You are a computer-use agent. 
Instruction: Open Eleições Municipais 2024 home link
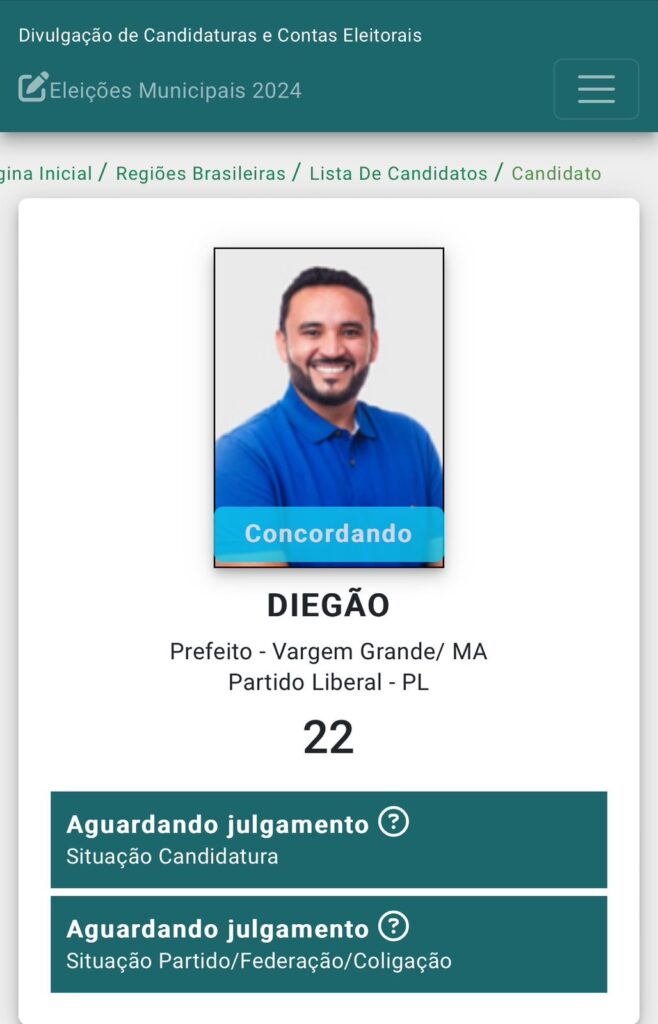tap(160, 90)
